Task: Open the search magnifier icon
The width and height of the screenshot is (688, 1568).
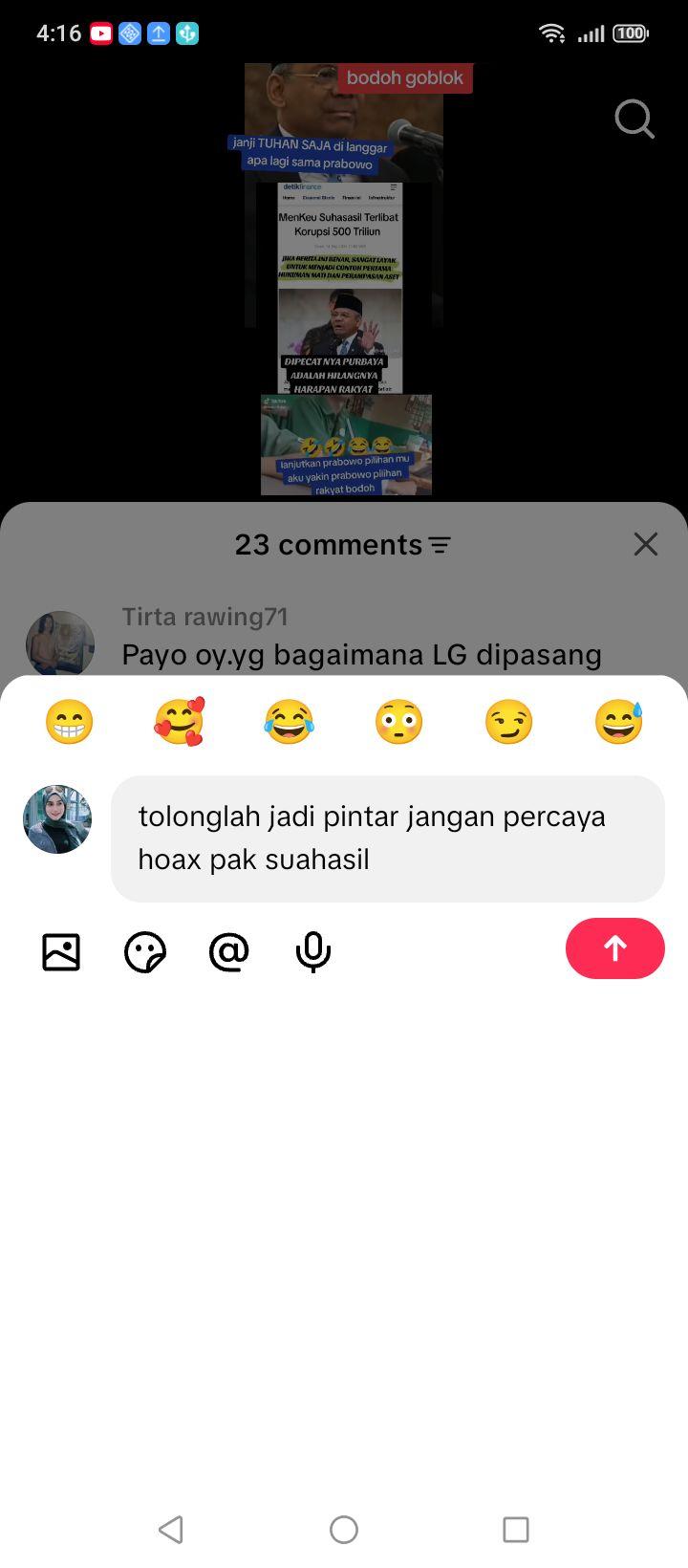Action: 634,120
